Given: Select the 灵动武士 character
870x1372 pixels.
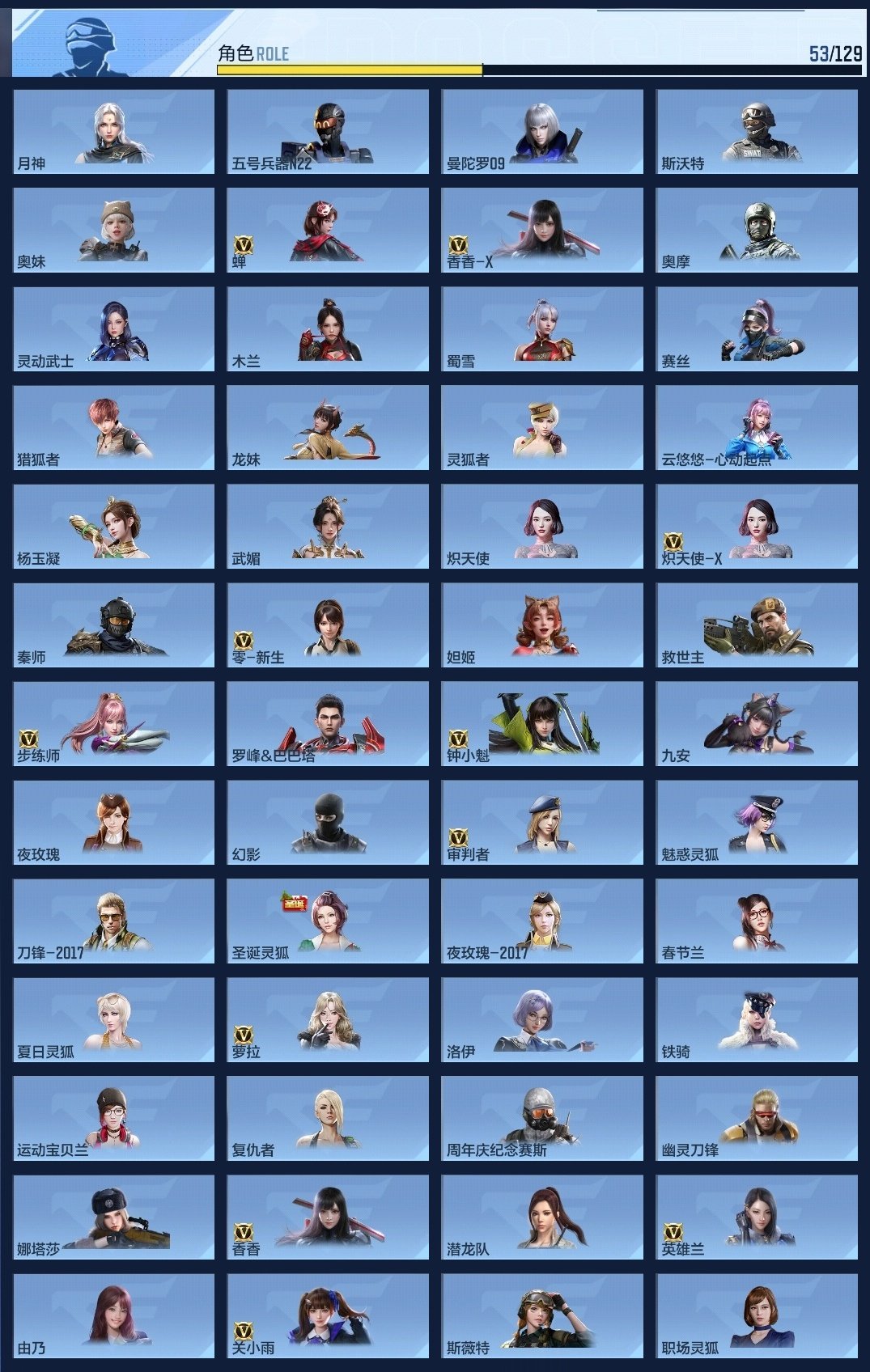Looking at the screenshot, I should pyautogui.click(x=113, y=328).
